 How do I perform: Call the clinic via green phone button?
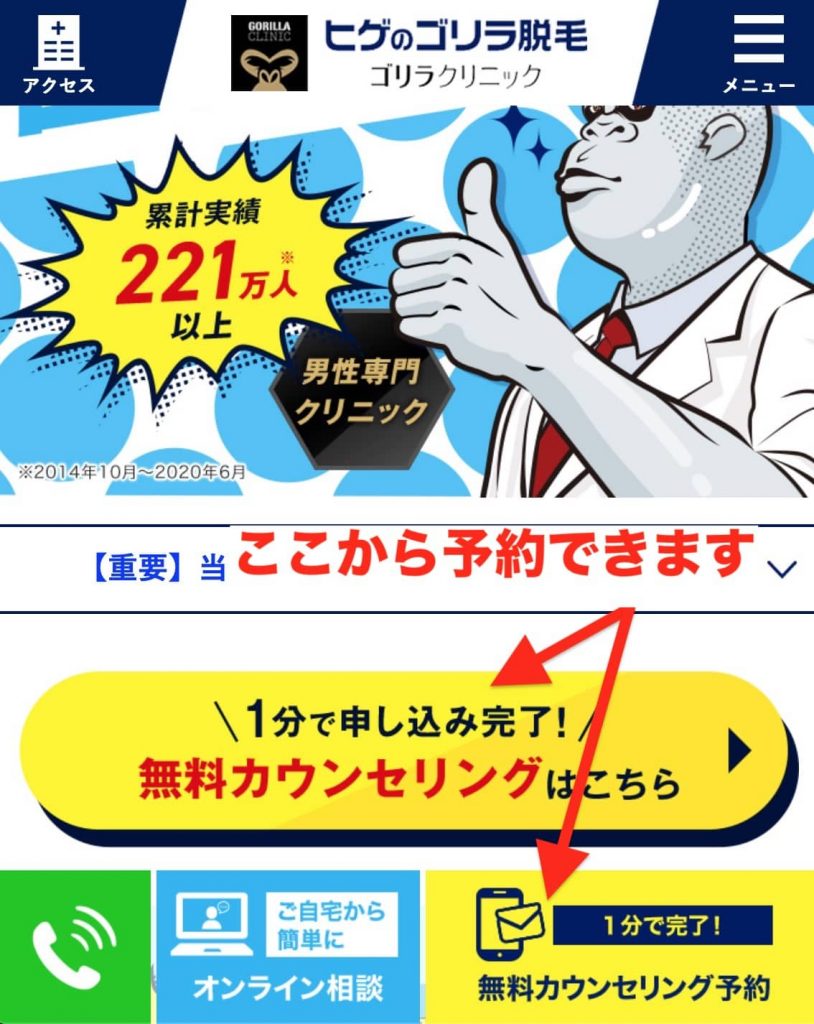[x=75, y=946]
